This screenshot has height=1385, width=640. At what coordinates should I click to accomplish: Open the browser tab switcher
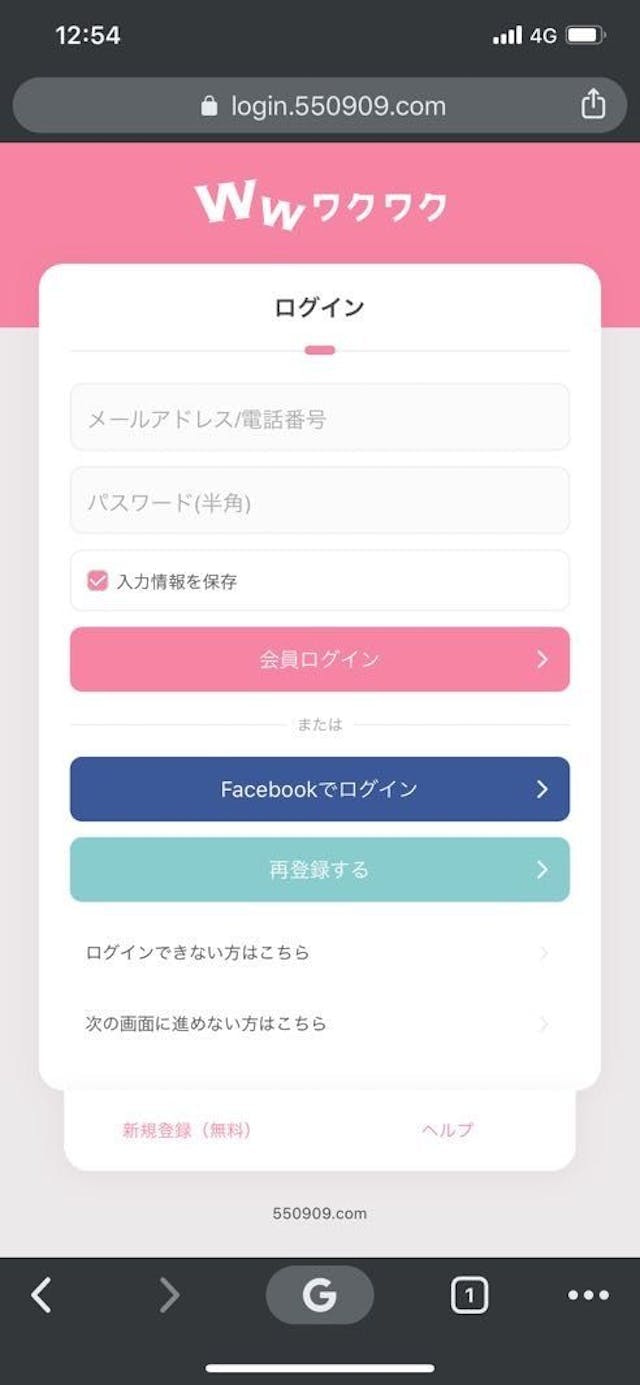click(469, 1295)
